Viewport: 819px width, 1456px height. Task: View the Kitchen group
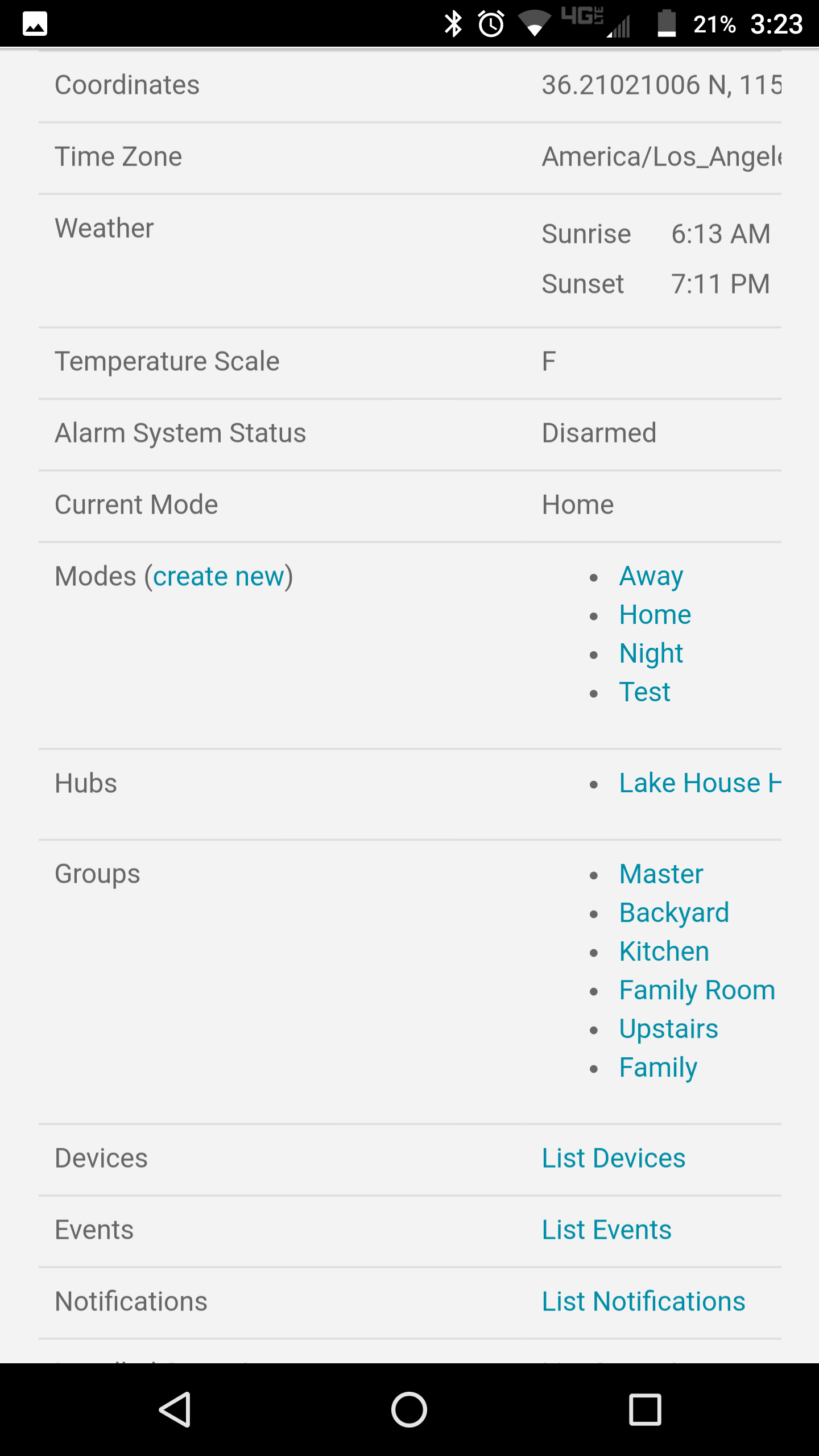[x=664, y=952]
